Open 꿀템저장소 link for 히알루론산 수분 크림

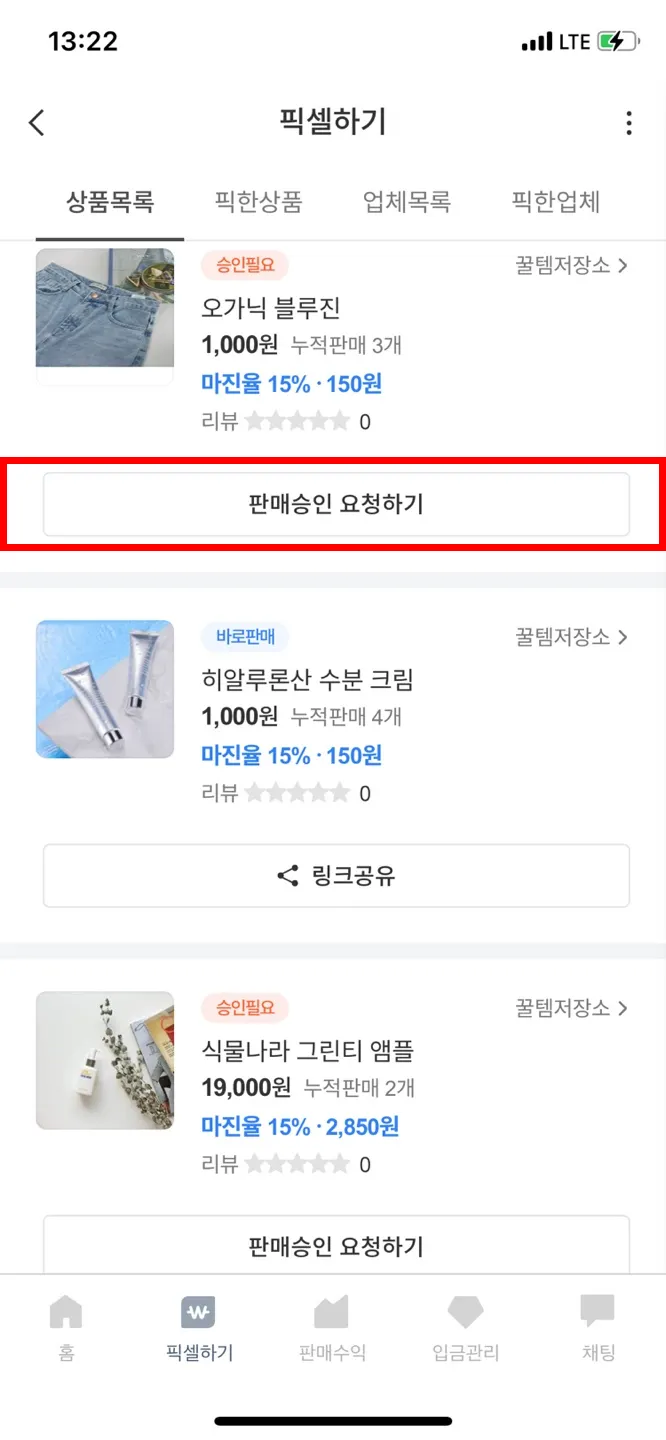(x=571, y=637)
